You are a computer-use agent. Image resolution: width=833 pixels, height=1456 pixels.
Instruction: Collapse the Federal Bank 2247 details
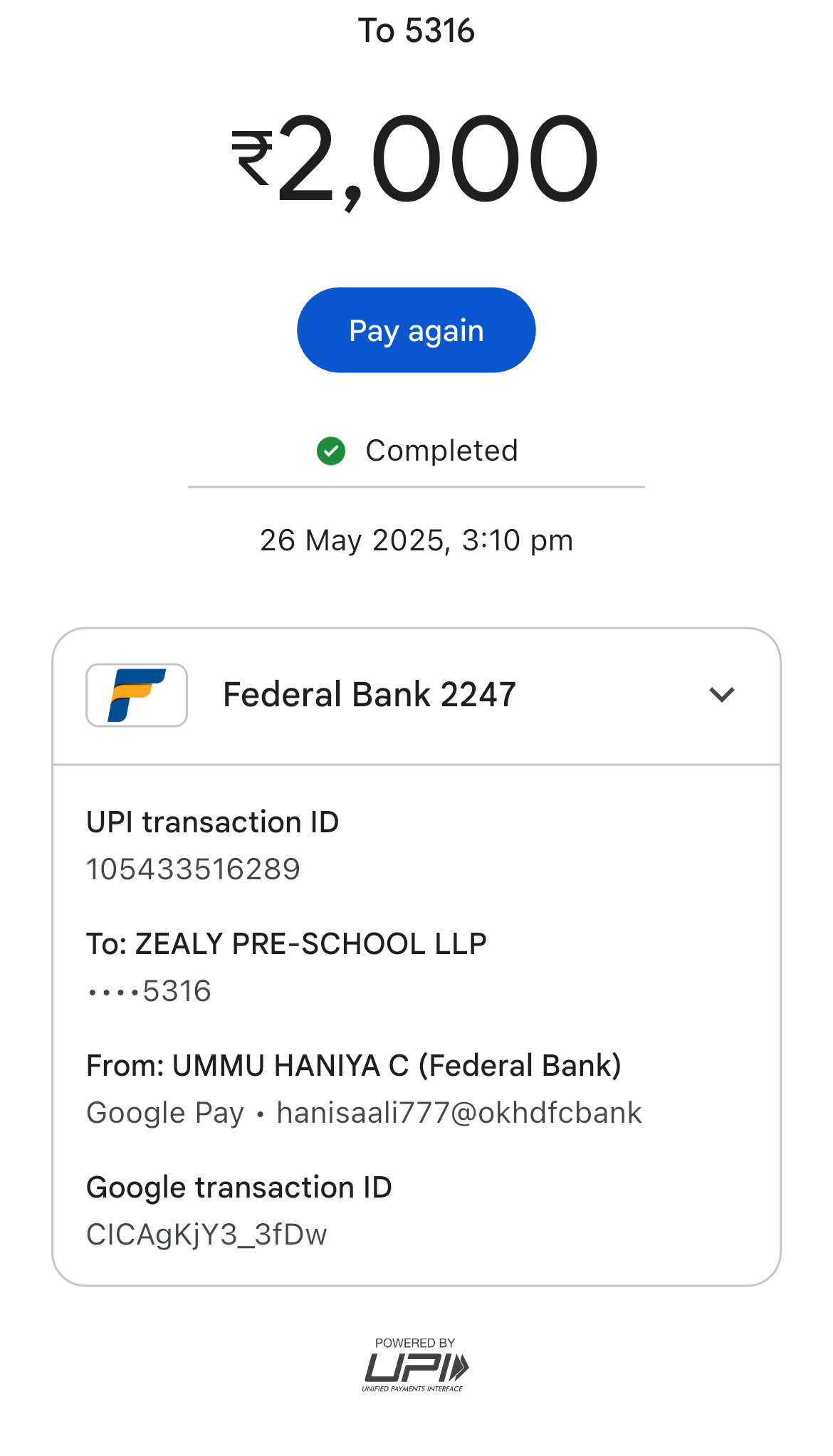[721, 695]
